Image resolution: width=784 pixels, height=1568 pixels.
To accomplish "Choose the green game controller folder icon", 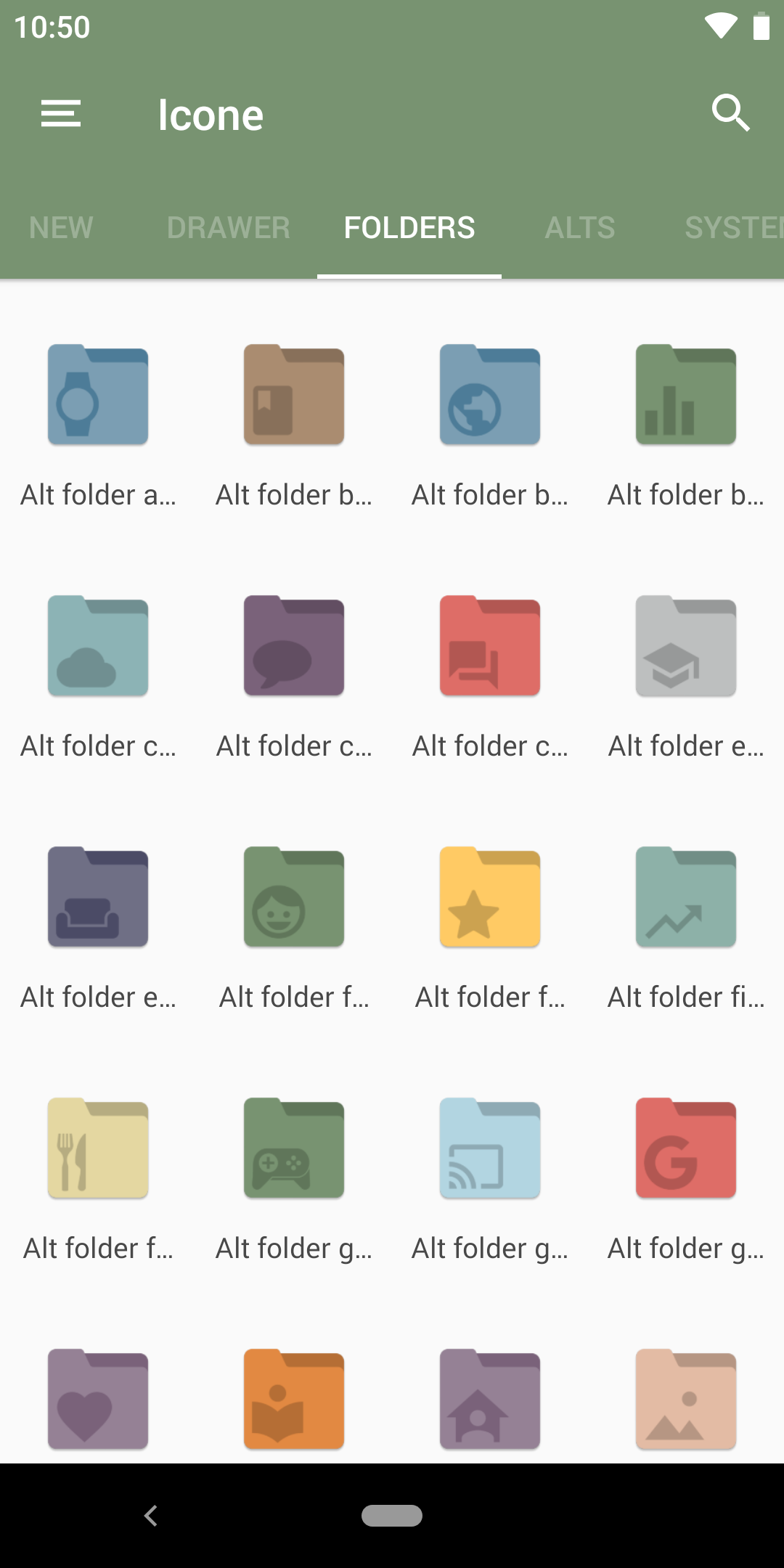I will (x=294, y=1148).
